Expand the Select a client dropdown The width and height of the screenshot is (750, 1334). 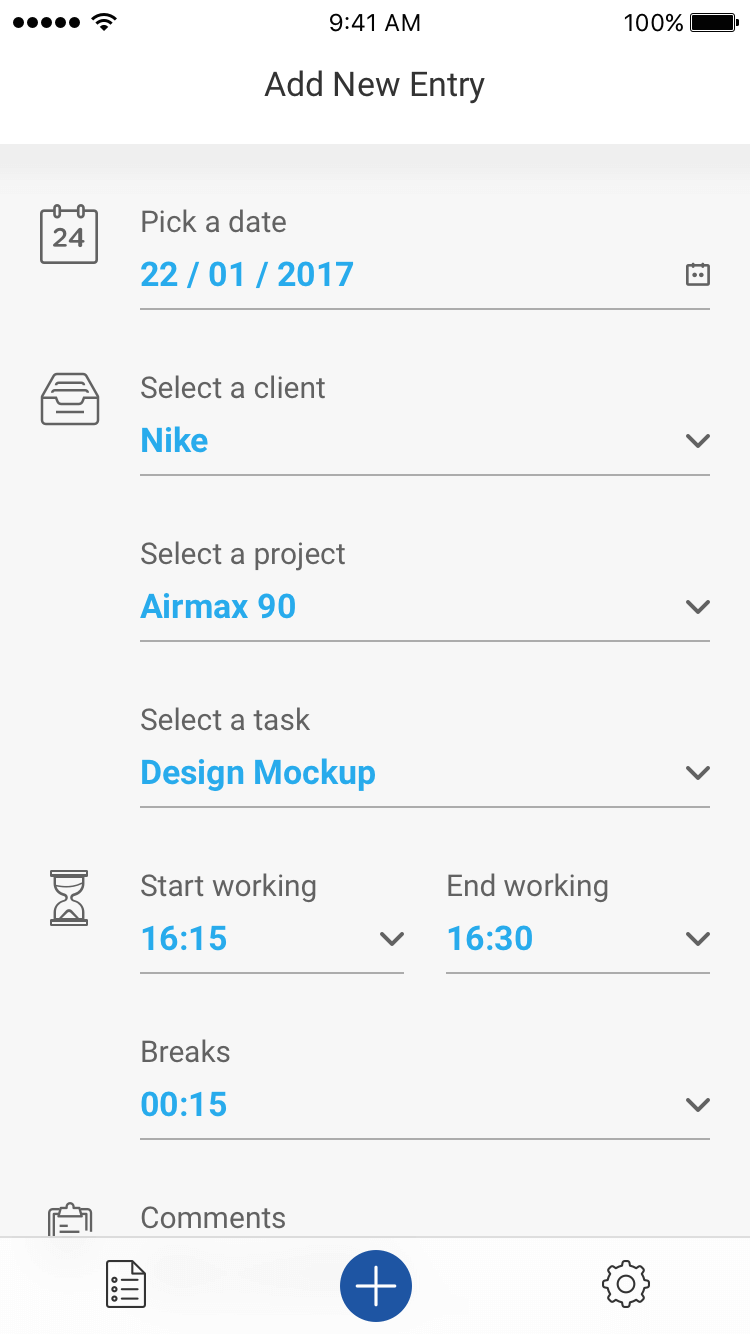pos(697,440)
